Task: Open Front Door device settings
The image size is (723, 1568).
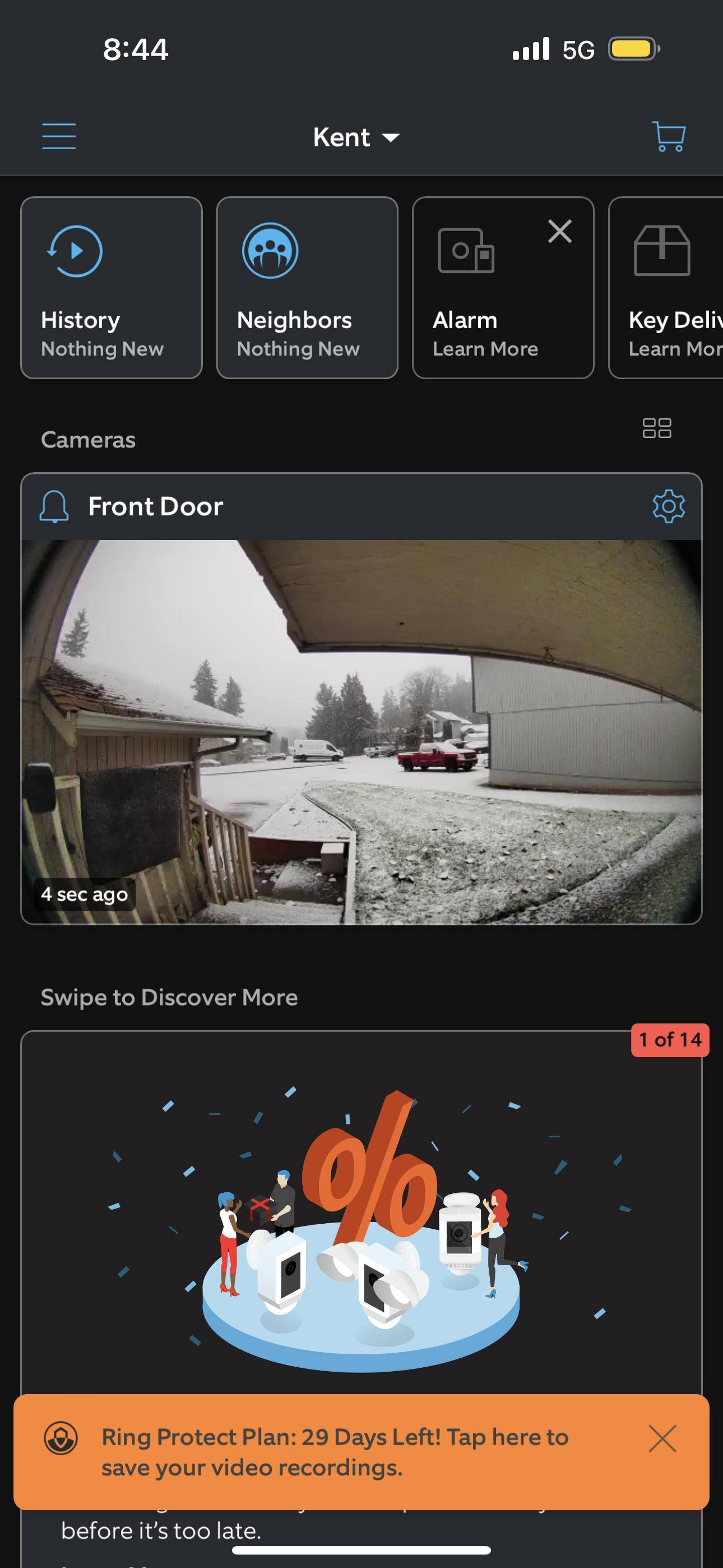Action: [668, 506]
